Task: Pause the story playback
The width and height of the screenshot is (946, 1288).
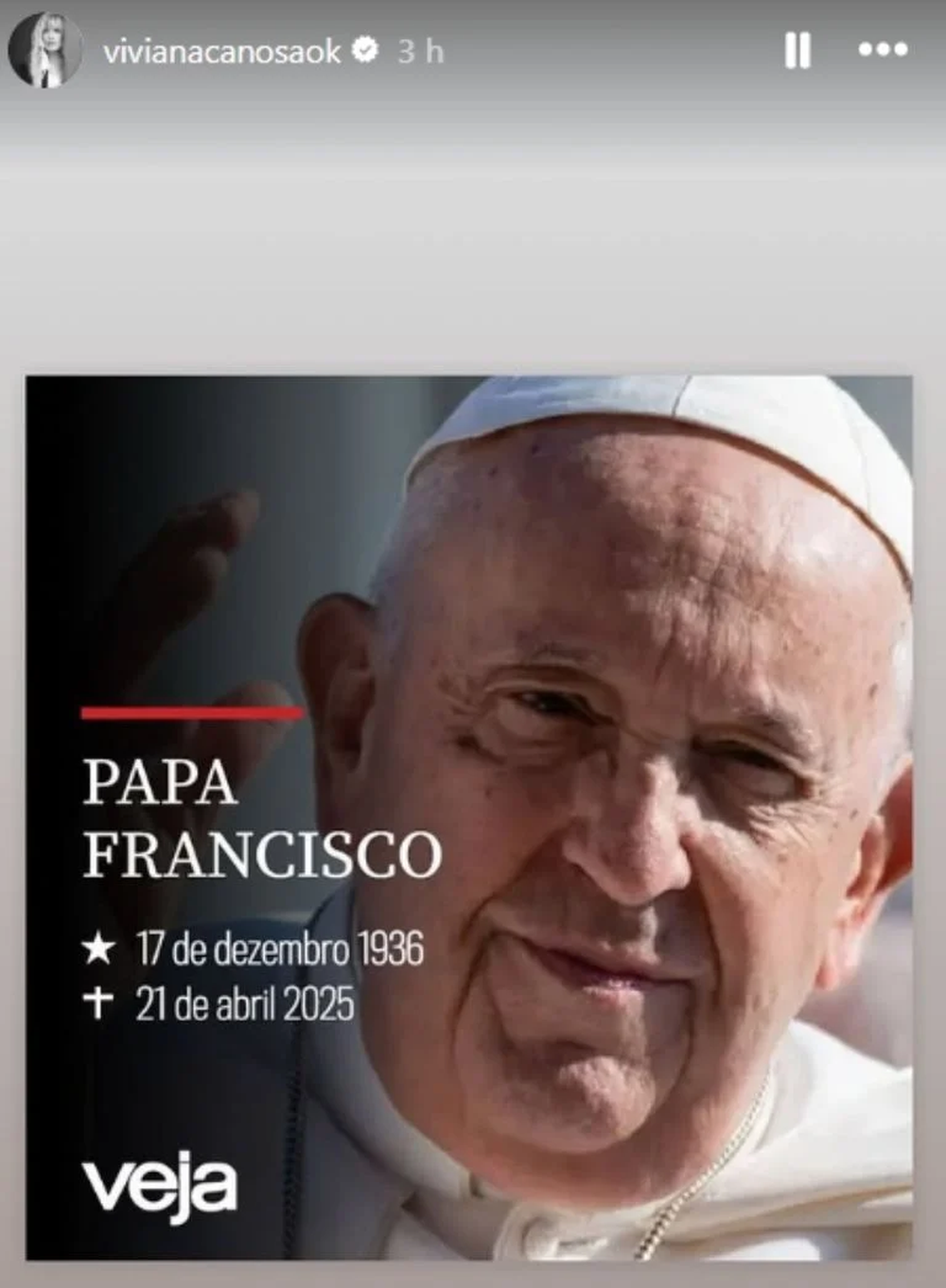Action: point(797,51)
